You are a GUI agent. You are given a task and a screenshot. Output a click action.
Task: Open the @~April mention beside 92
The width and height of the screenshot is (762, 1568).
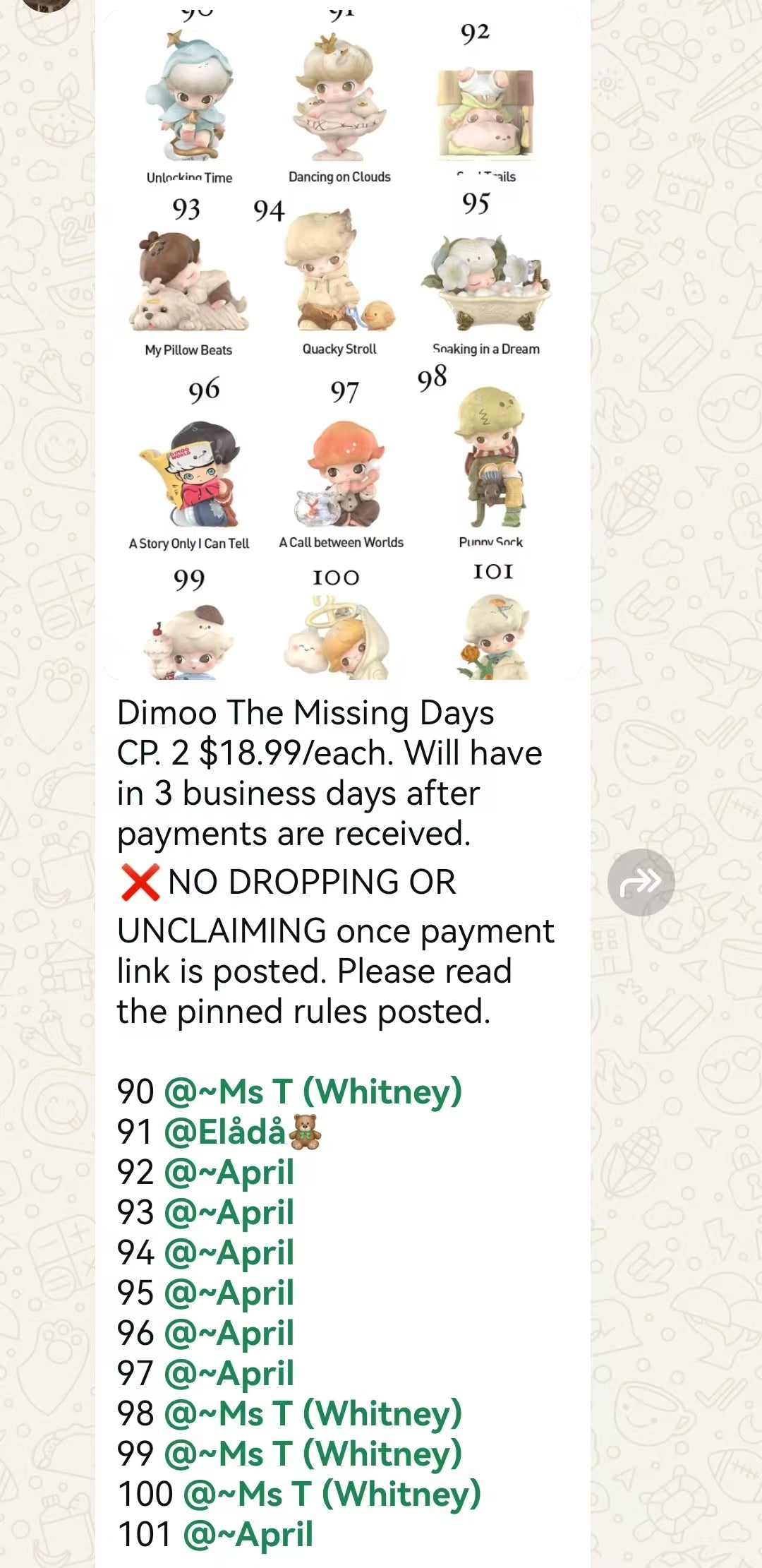pos(229,1172)
